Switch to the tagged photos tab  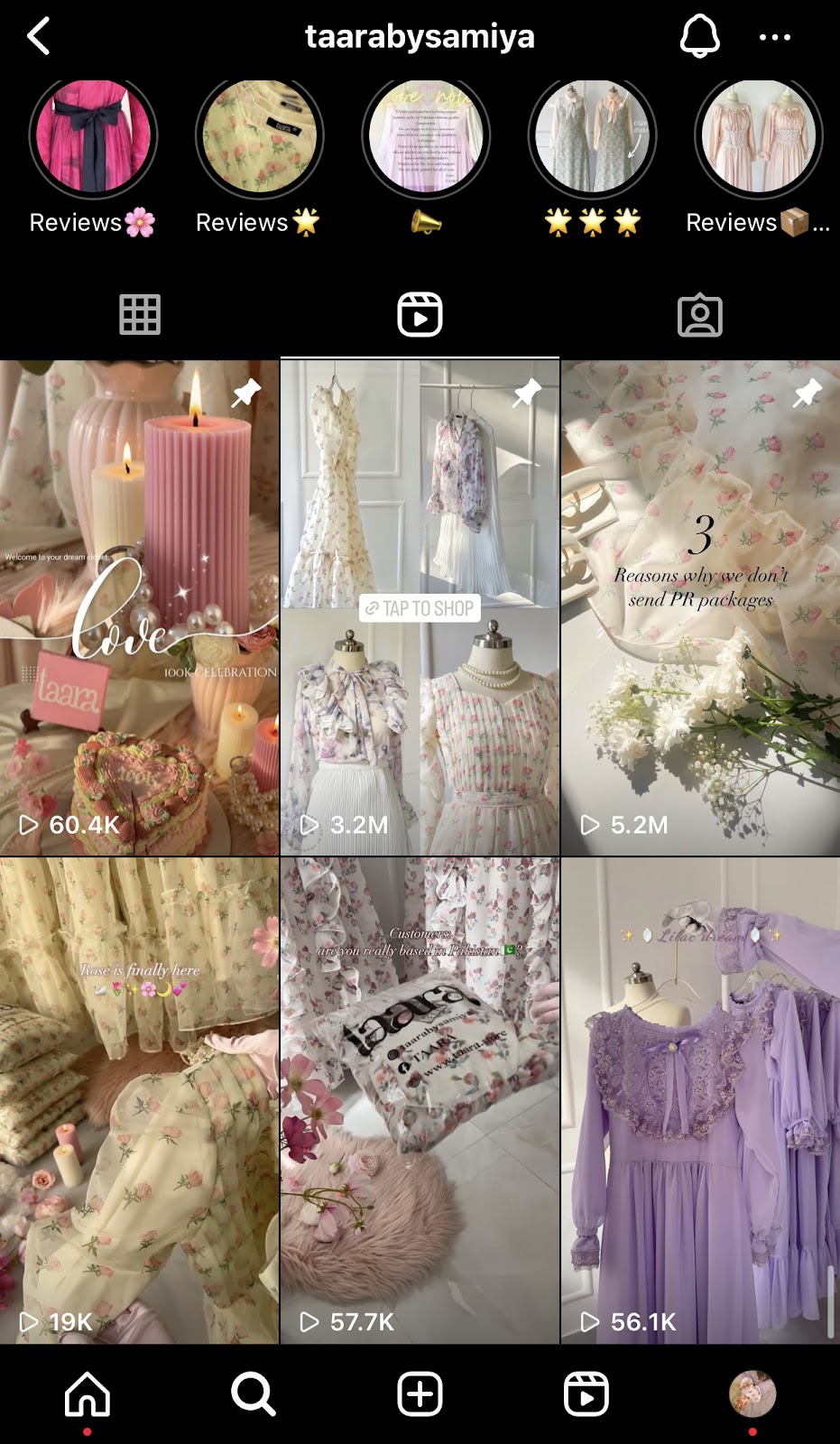(x=699, y=315)
